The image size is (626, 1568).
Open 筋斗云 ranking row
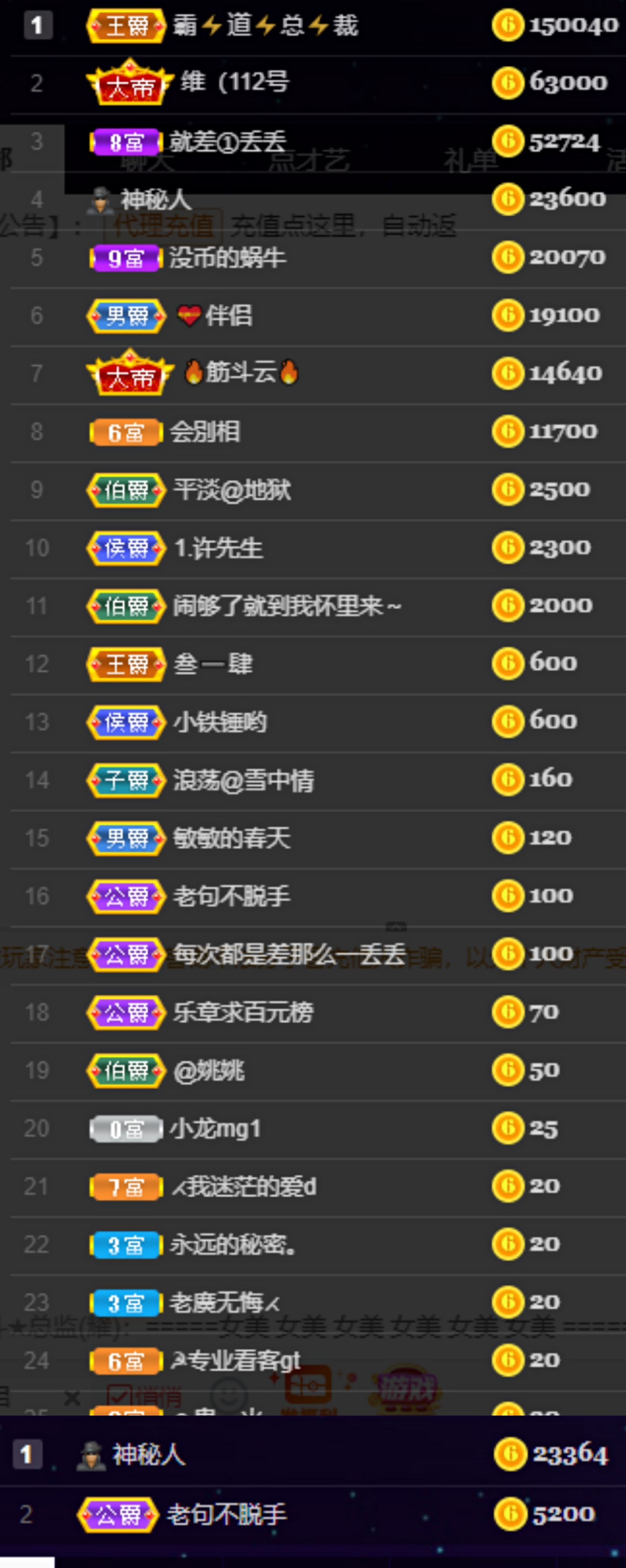click(241, 373)
